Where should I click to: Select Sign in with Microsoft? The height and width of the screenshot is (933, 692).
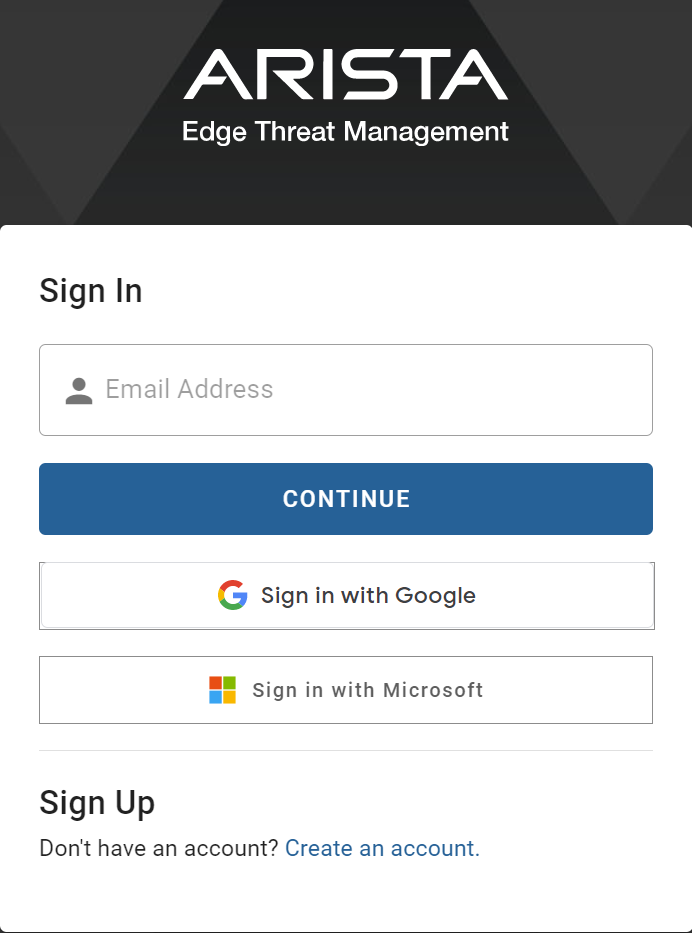tap(346, 690)
